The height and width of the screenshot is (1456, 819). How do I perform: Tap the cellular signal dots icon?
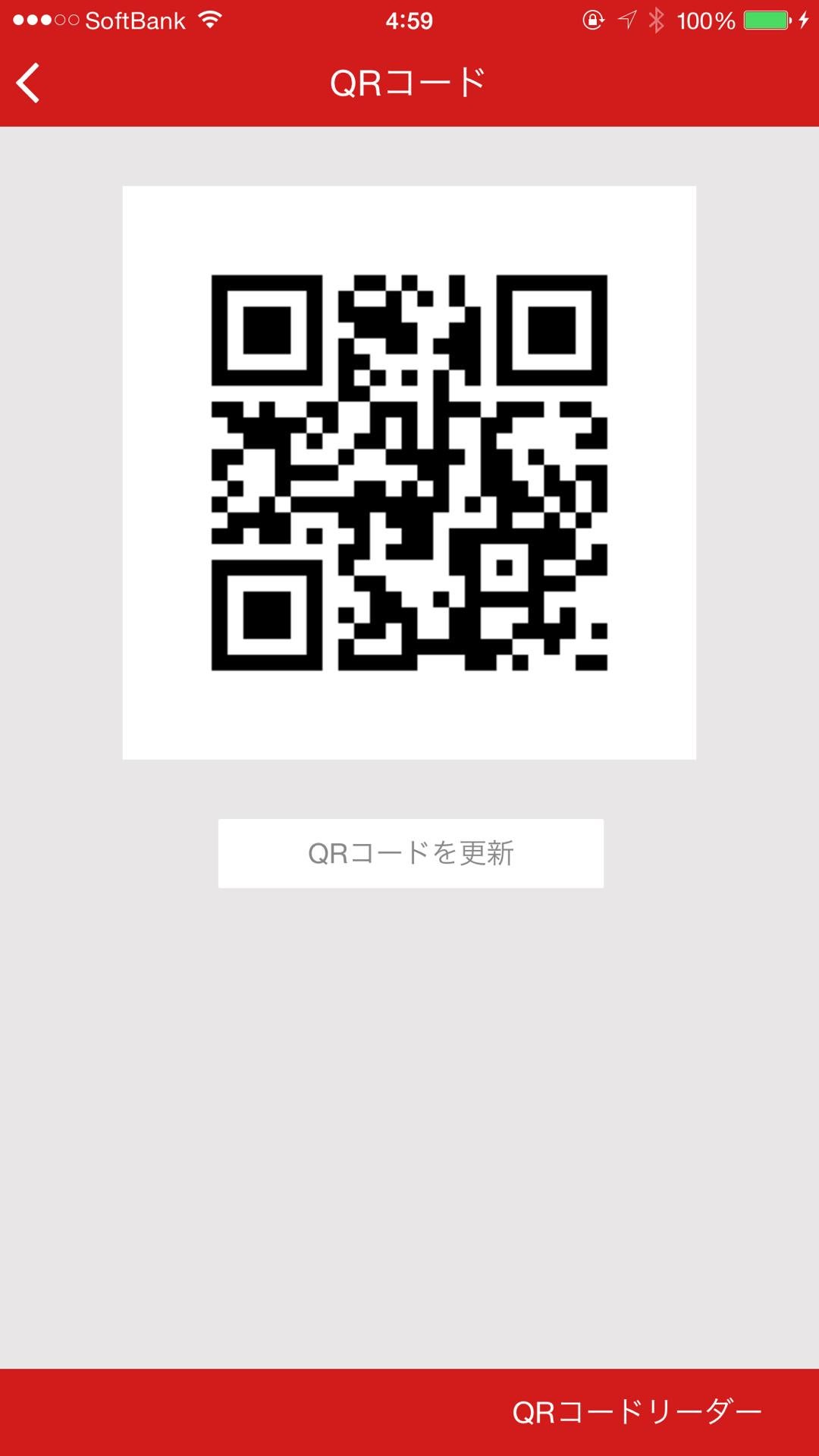(x=45, y=20)
